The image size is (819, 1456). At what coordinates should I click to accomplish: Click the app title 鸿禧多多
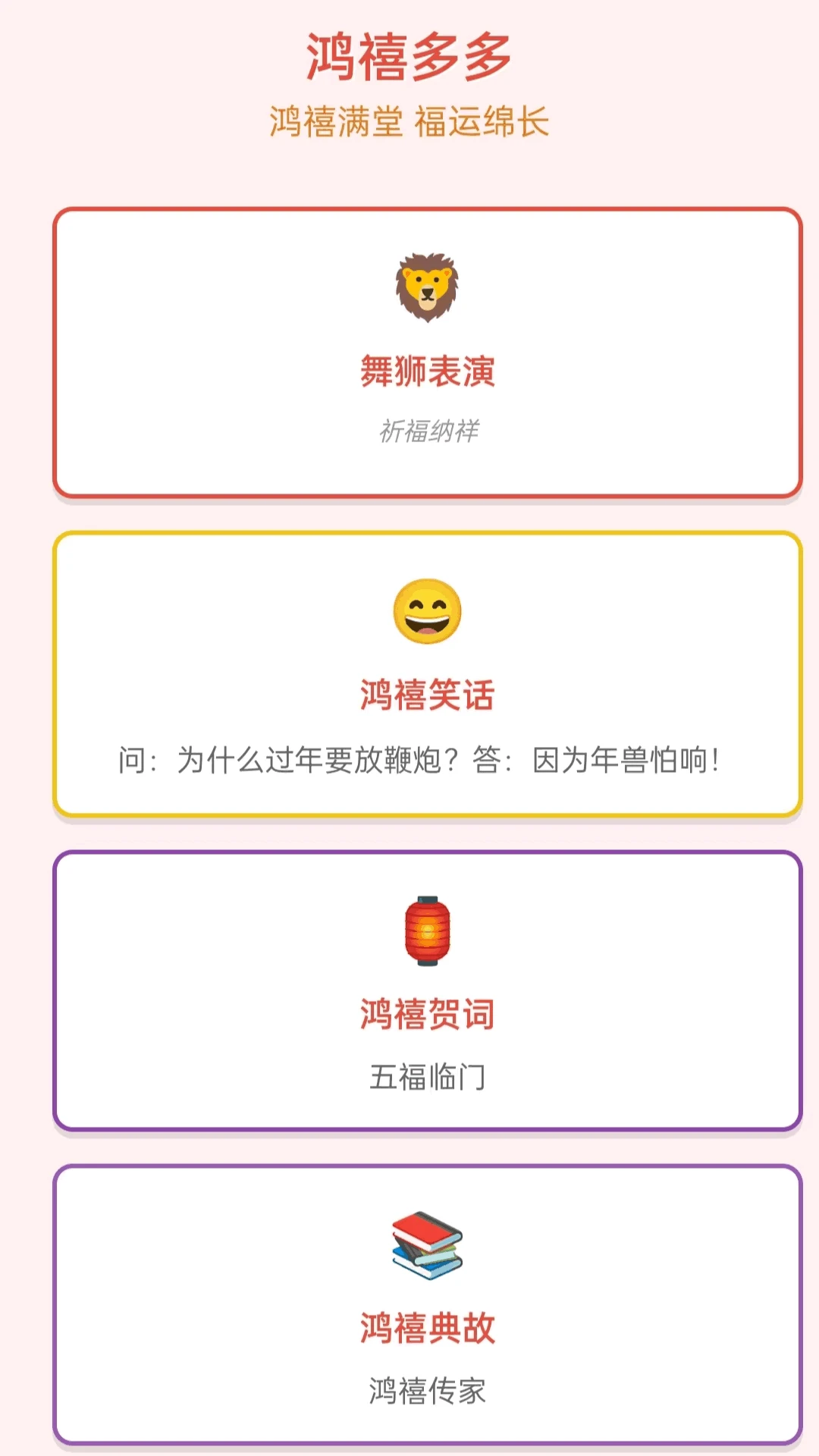[x=409, y=53]
